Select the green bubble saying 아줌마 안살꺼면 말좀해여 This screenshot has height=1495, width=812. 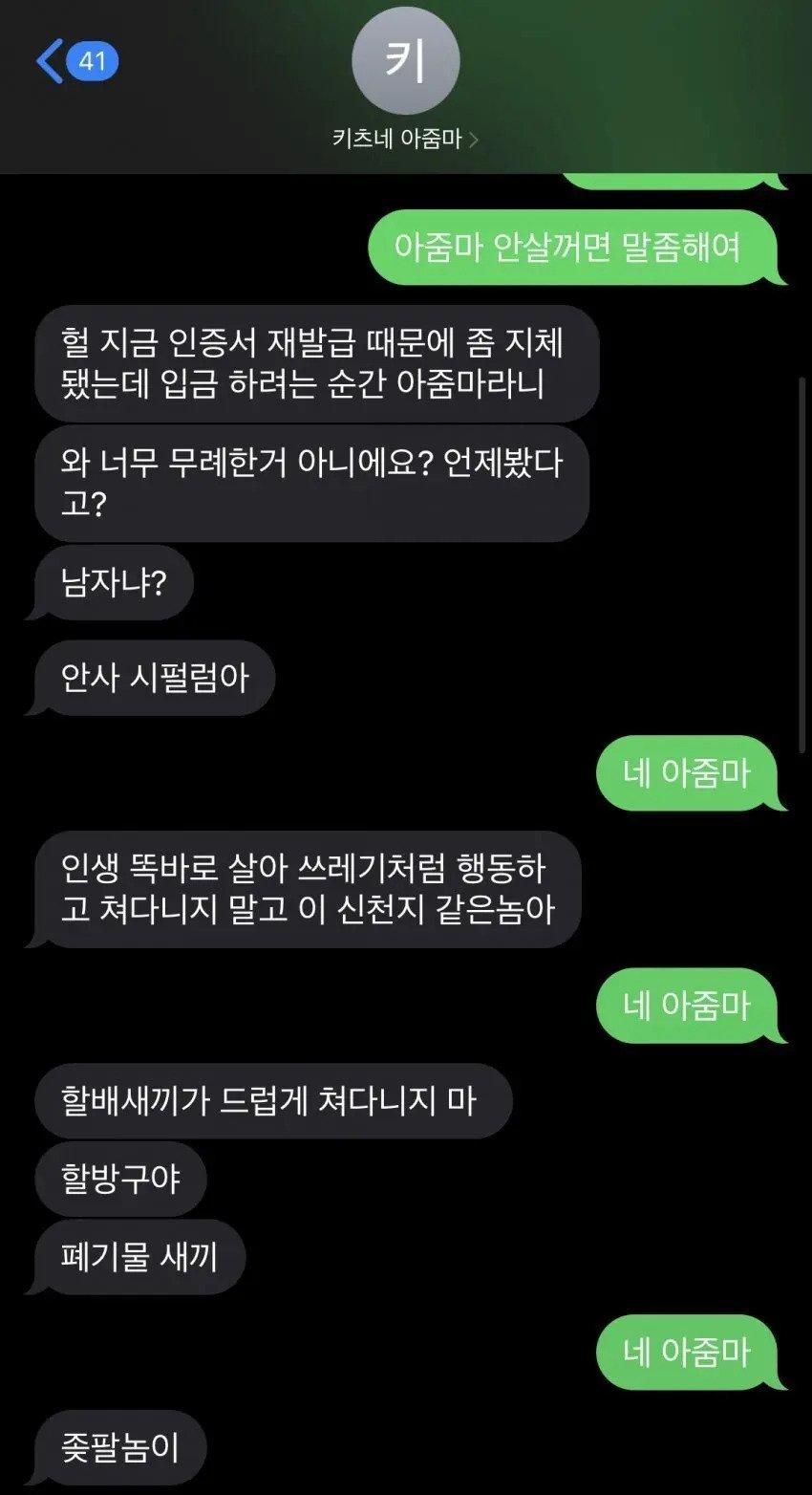(x=579, y=247)
